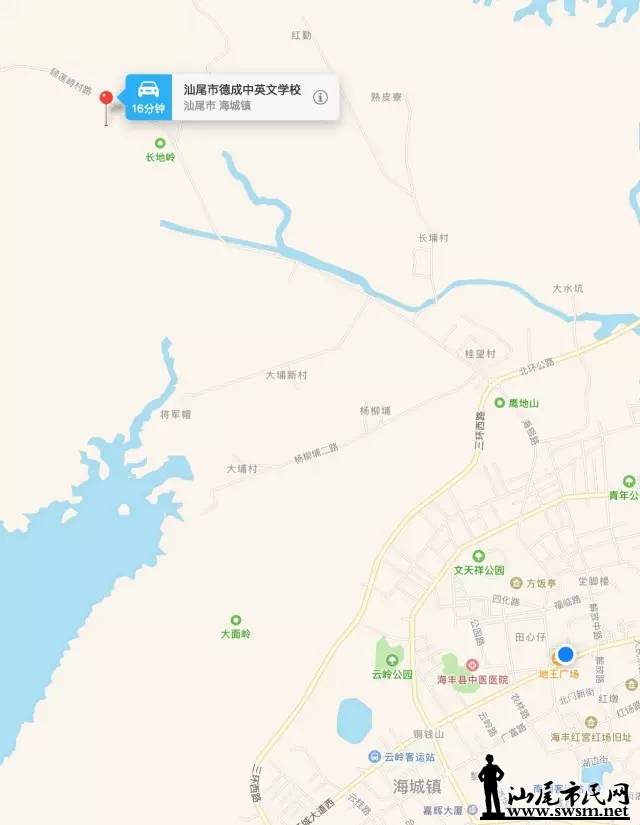Tap the red dropped pin
Viewport: 640px width, 825px height.
tap(106, 99)
